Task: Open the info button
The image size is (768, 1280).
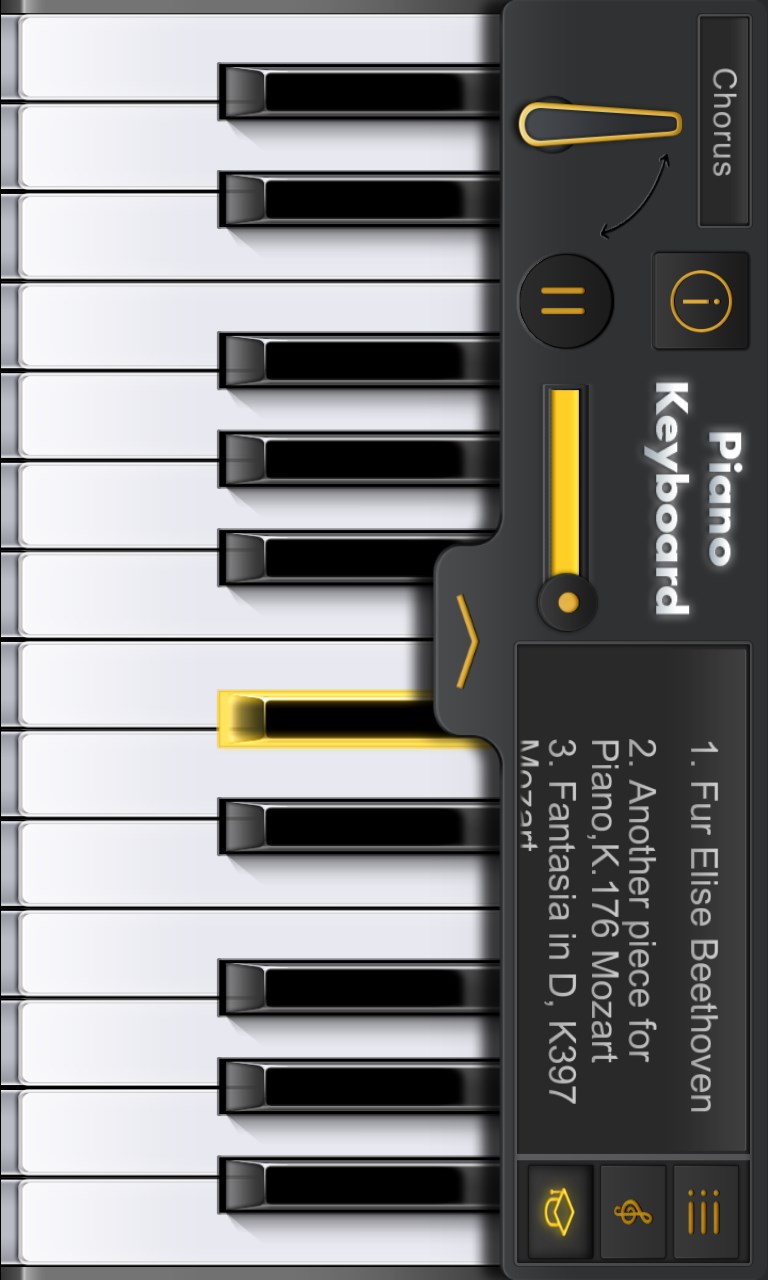Action: click(700, 300)
